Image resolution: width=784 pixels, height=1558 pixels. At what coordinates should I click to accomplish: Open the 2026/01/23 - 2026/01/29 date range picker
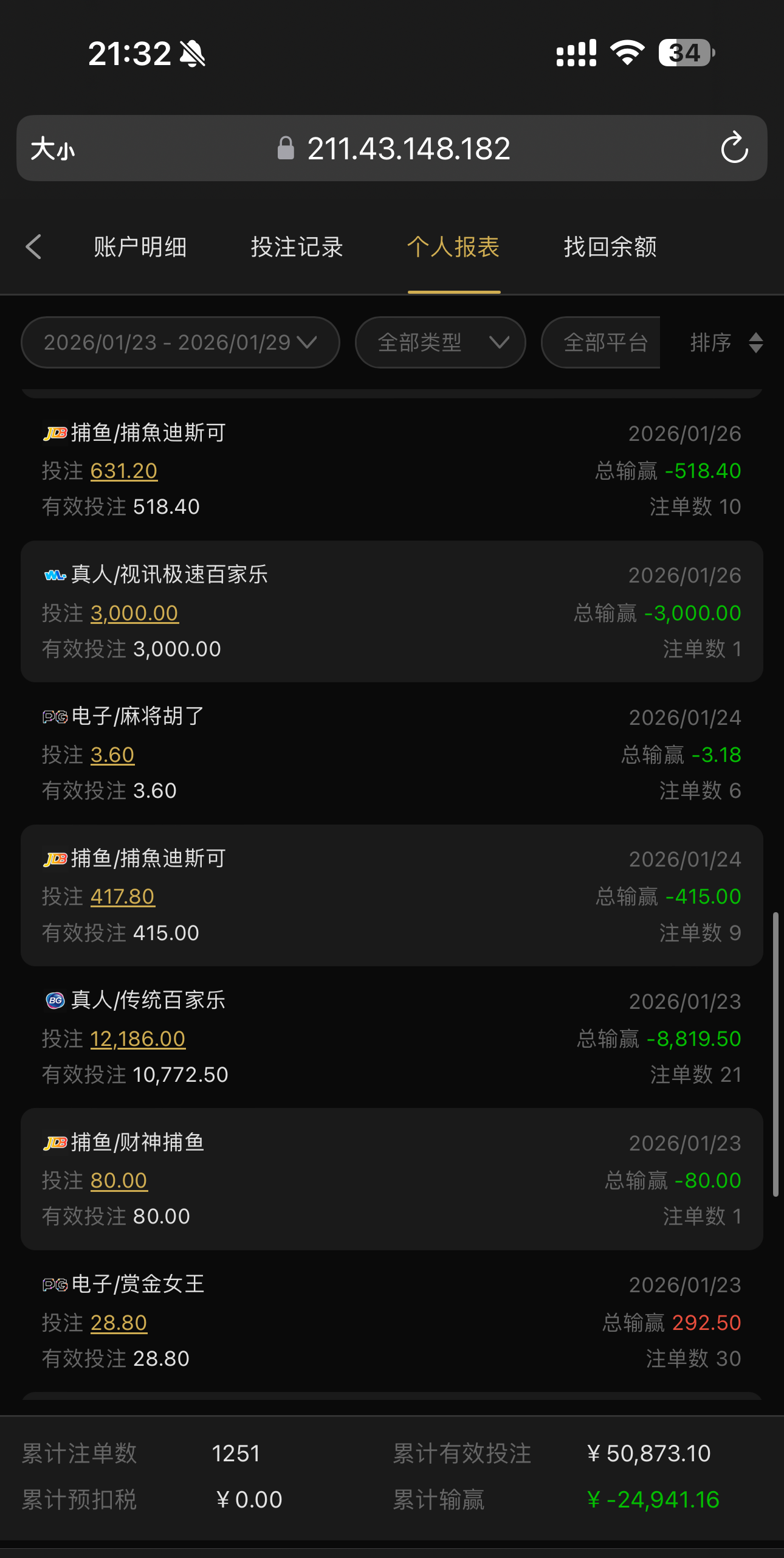pos(180,342)
